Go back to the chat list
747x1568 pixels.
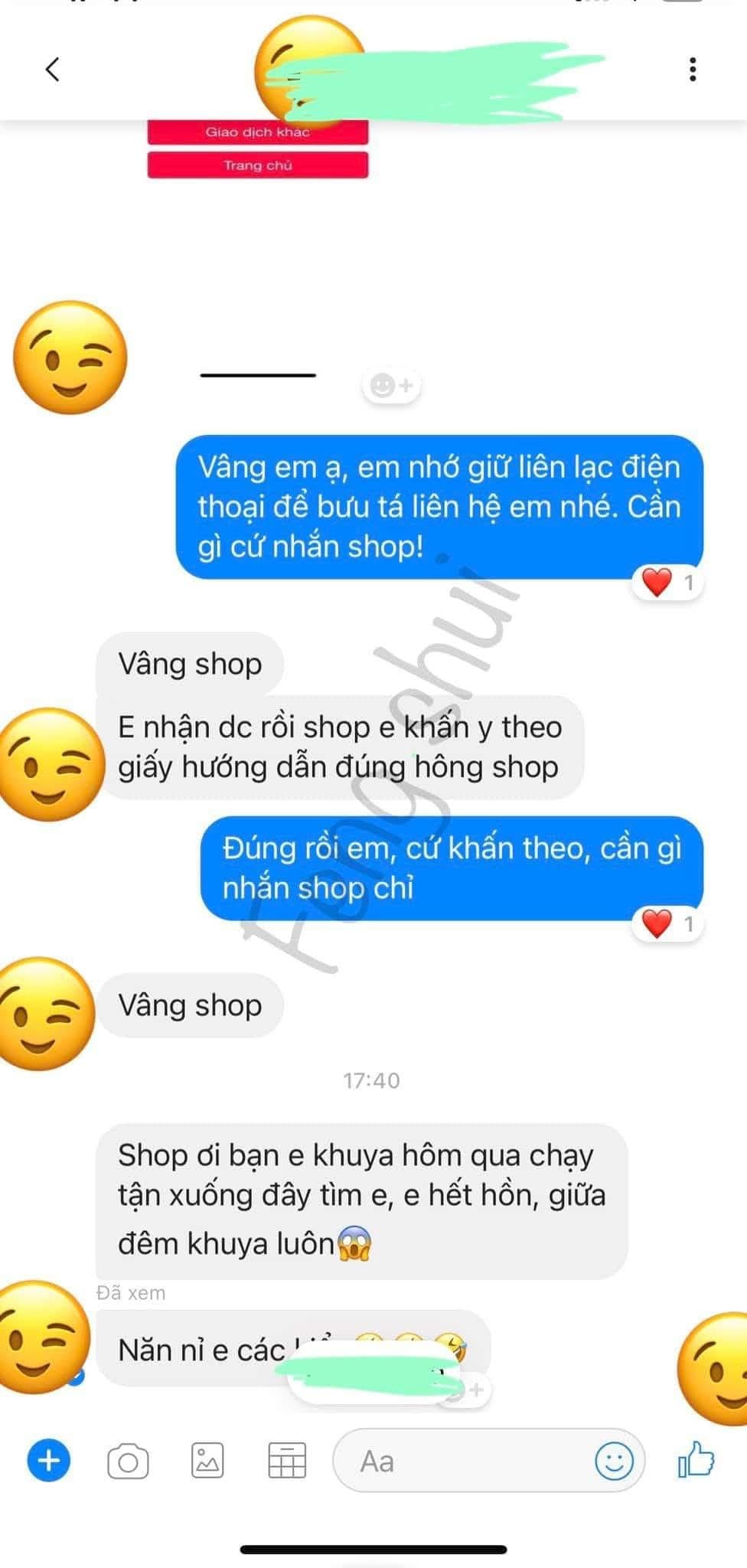pos(52,70)
